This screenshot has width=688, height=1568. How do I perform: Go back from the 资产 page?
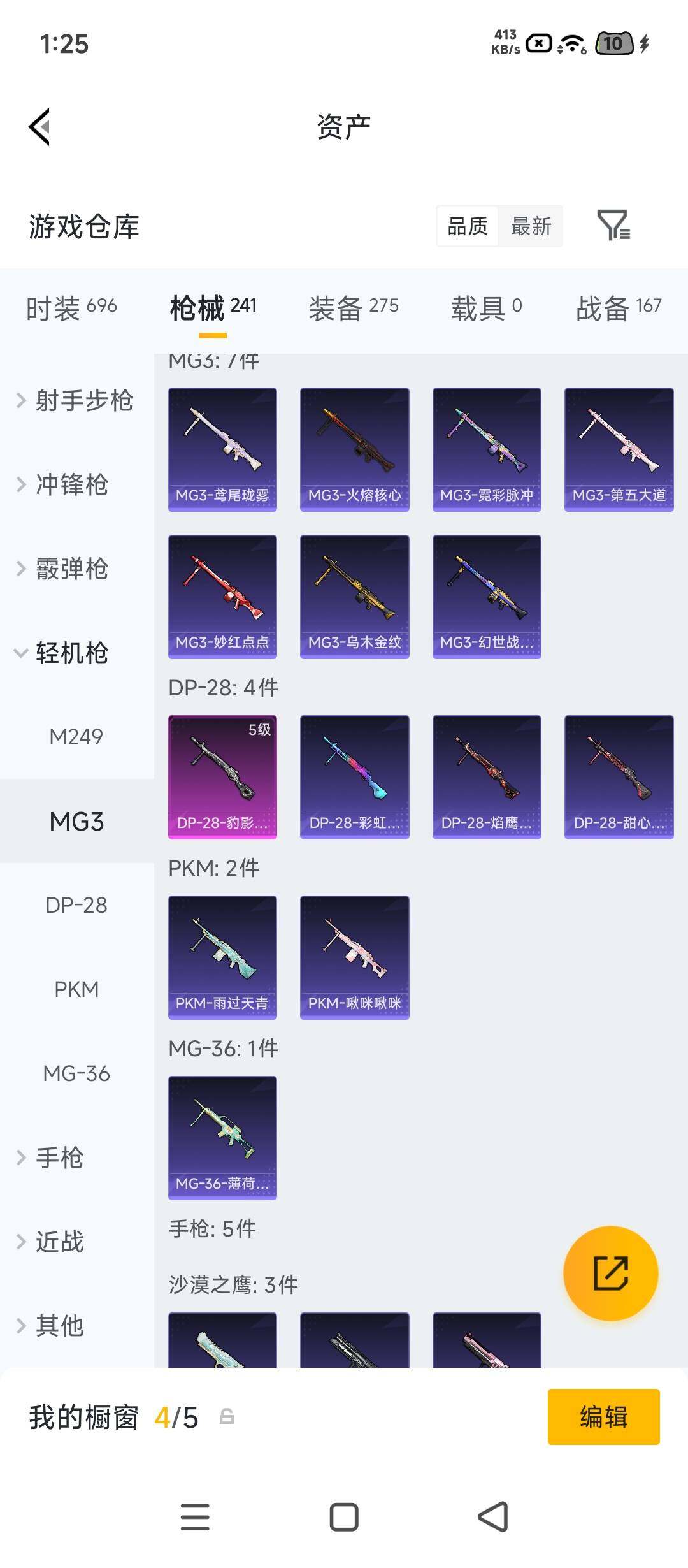(39, 127)
